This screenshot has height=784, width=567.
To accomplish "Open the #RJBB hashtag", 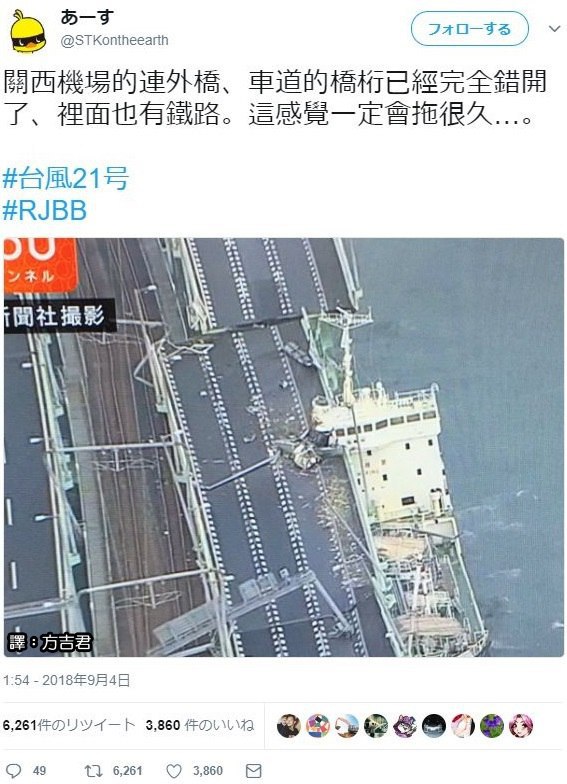I will (45, 210).
